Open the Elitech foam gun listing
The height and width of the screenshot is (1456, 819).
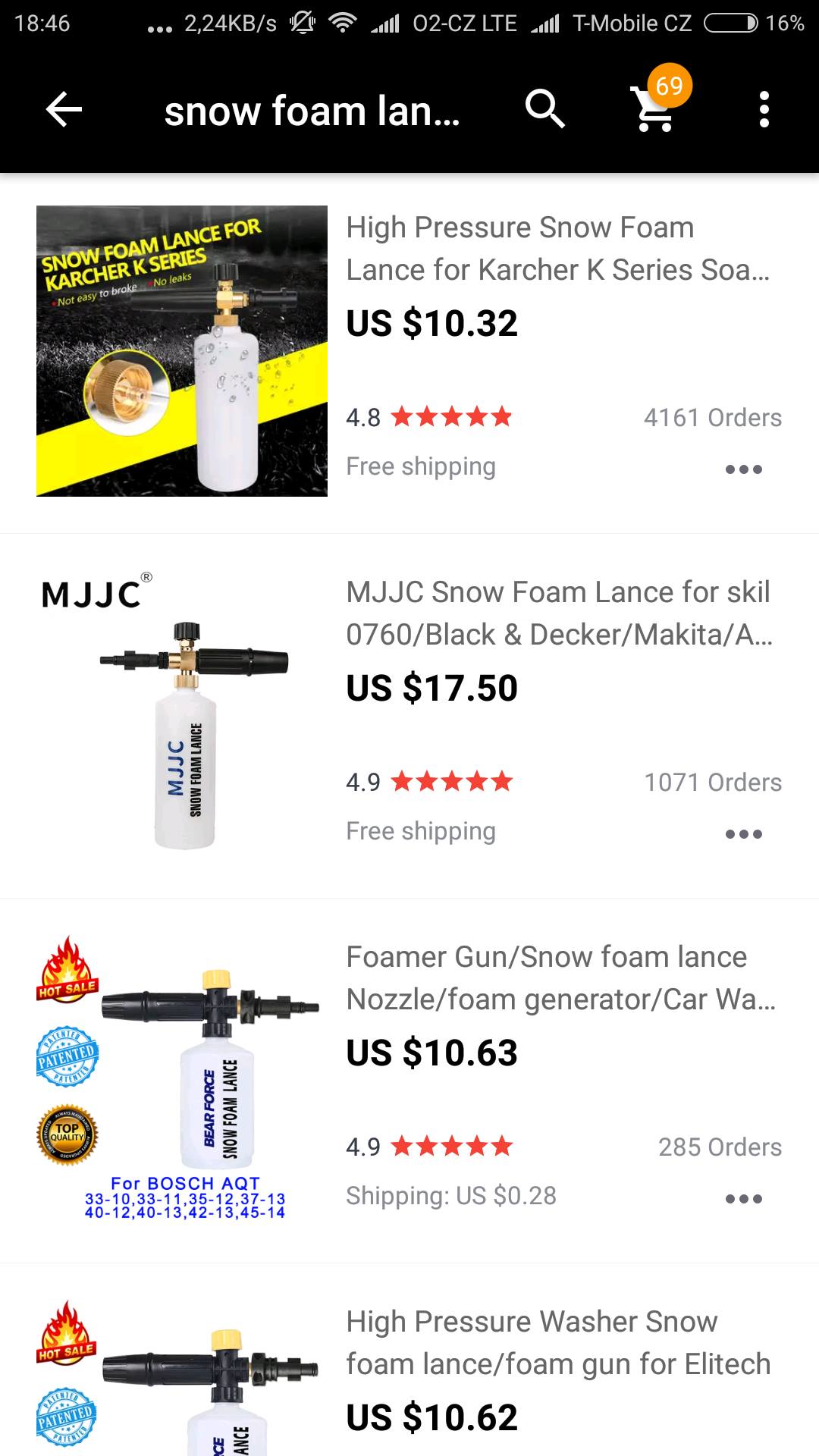pyautogui.click(x=557, y=1343)
